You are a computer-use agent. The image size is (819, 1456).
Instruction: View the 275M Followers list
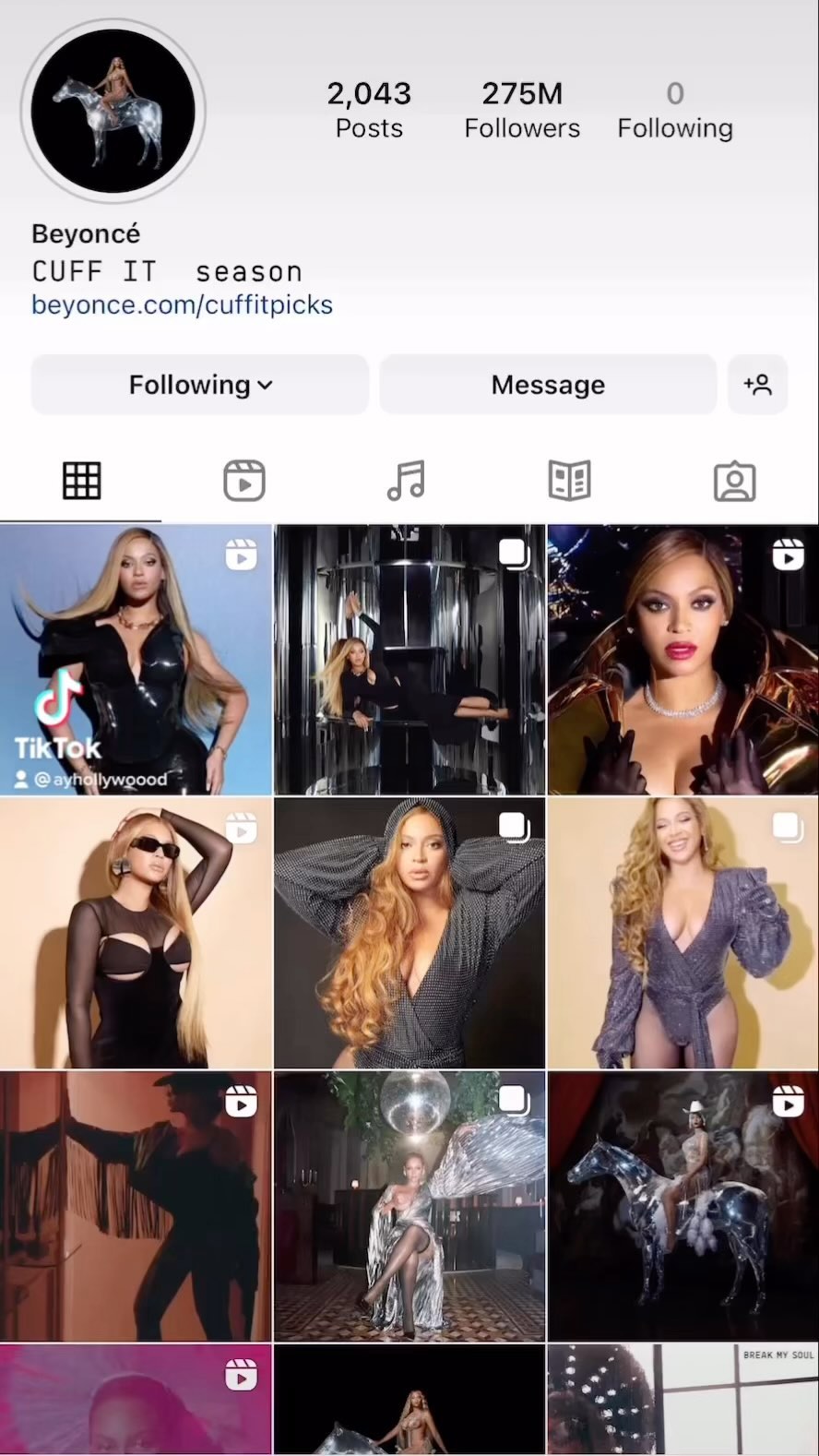point(522,111)
